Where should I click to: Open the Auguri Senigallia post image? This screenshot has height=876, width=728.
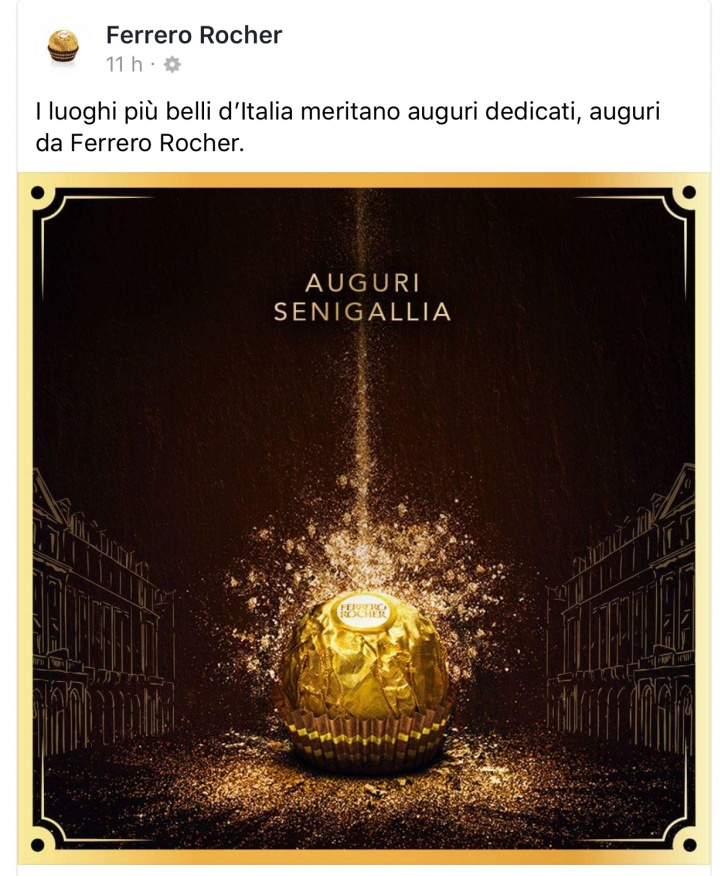[x=364, y=520]
